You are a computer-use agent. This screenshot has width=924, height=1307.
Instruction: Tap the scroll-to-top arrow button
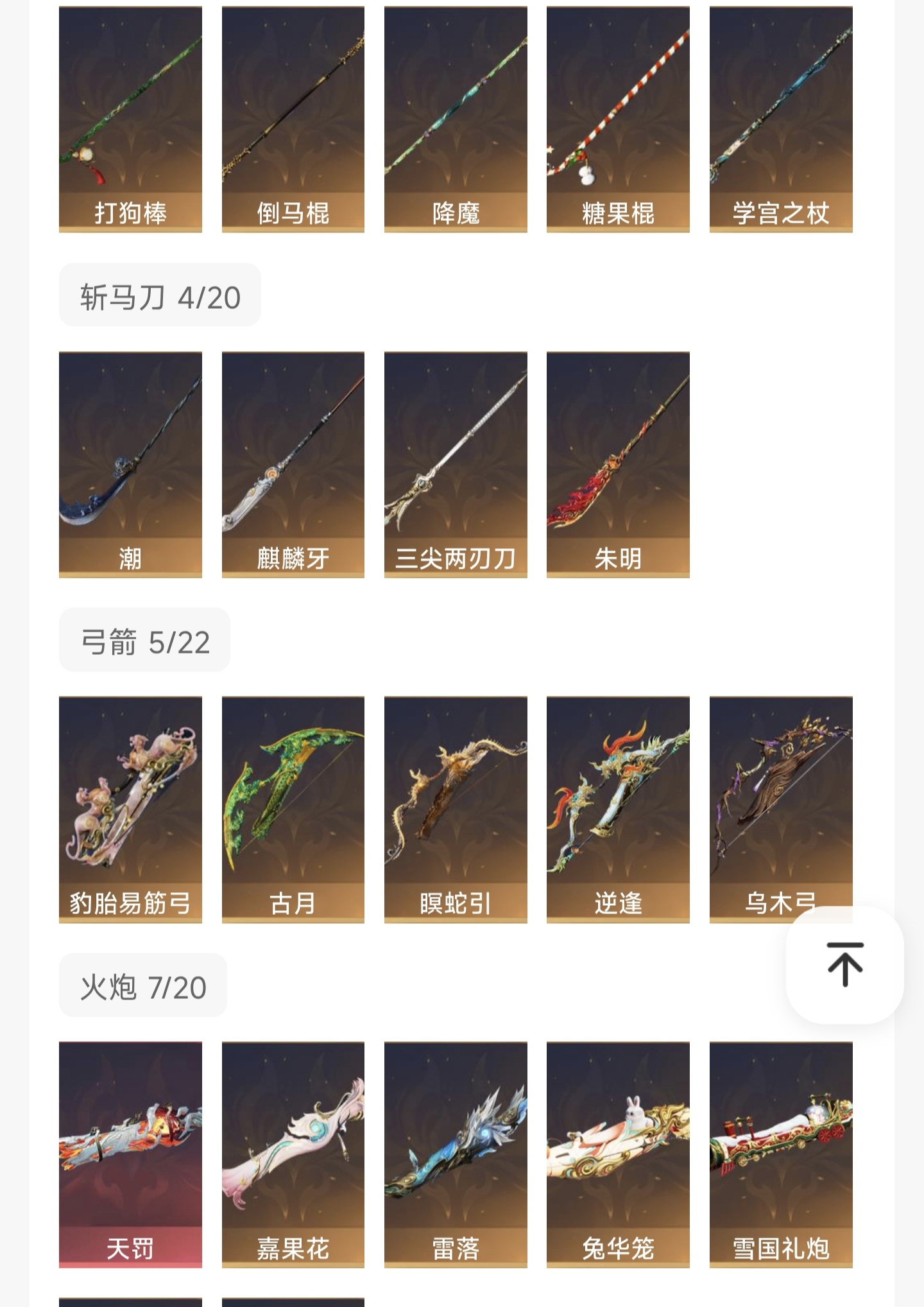pyautogui.click(x=844, y=964)
